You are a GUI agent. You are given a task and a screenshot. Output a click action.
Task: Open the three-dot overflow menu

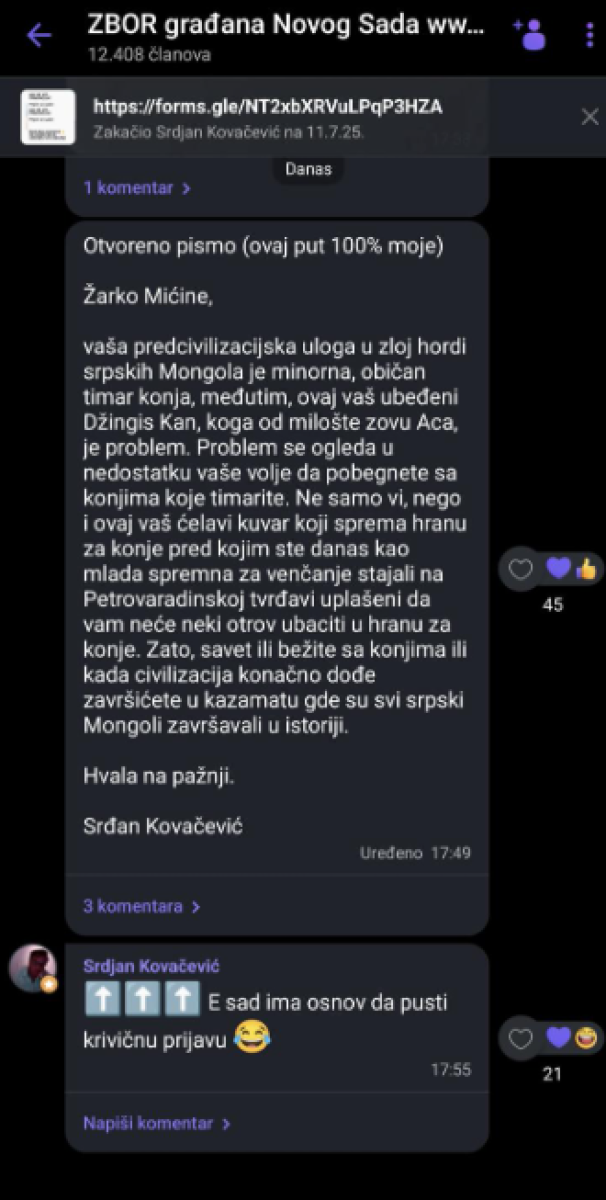589,35
